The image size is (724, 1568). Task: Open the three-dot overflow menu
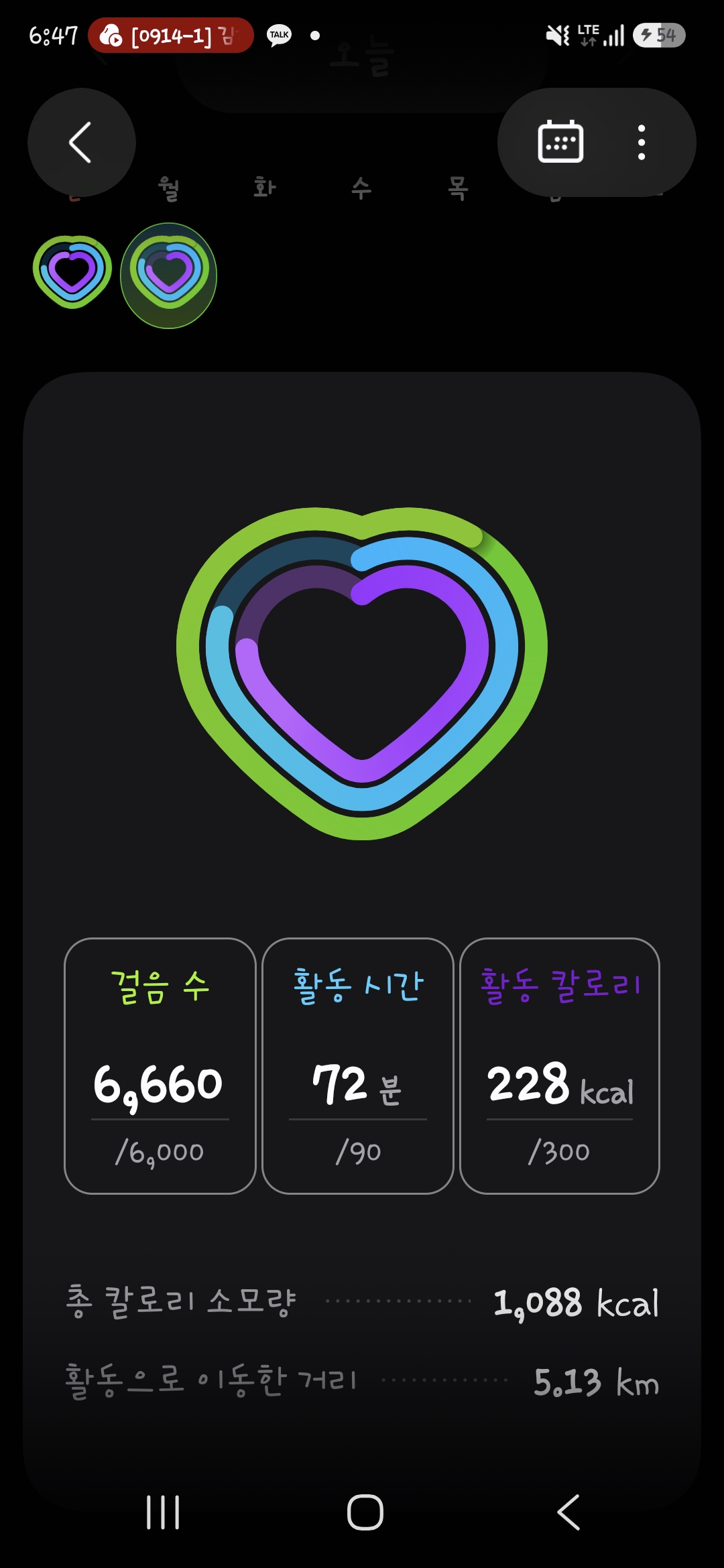tap(642, 142)
